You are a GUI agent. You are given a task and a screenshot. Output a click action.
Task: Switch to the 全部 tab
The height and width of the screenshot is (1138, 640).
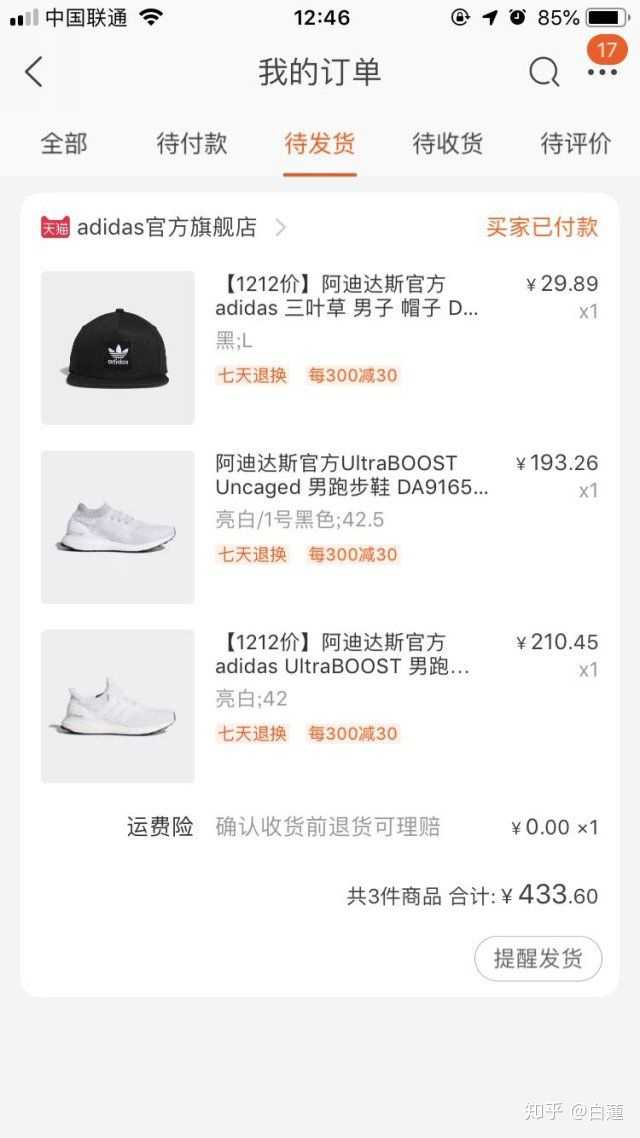click(x=64, y=143)
